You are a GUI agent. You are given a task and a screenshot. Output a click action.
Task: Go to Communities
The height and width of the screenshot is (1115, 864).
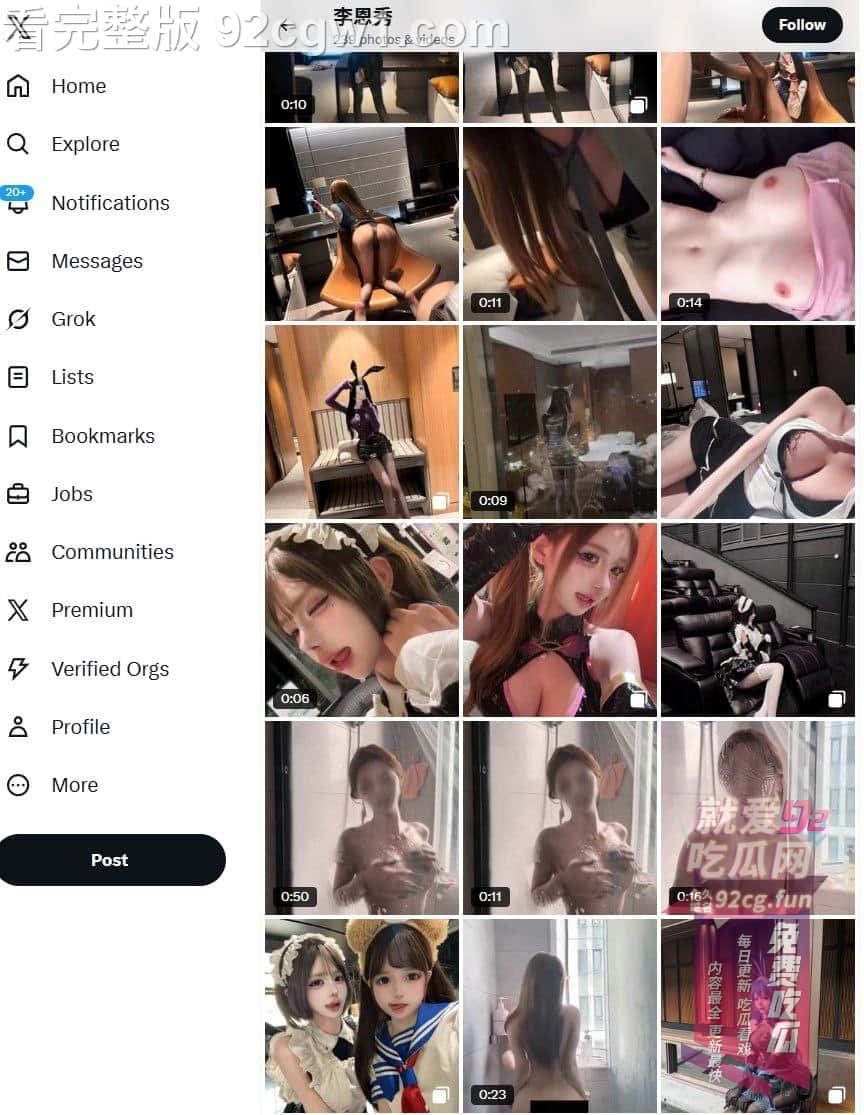point(112,552)
